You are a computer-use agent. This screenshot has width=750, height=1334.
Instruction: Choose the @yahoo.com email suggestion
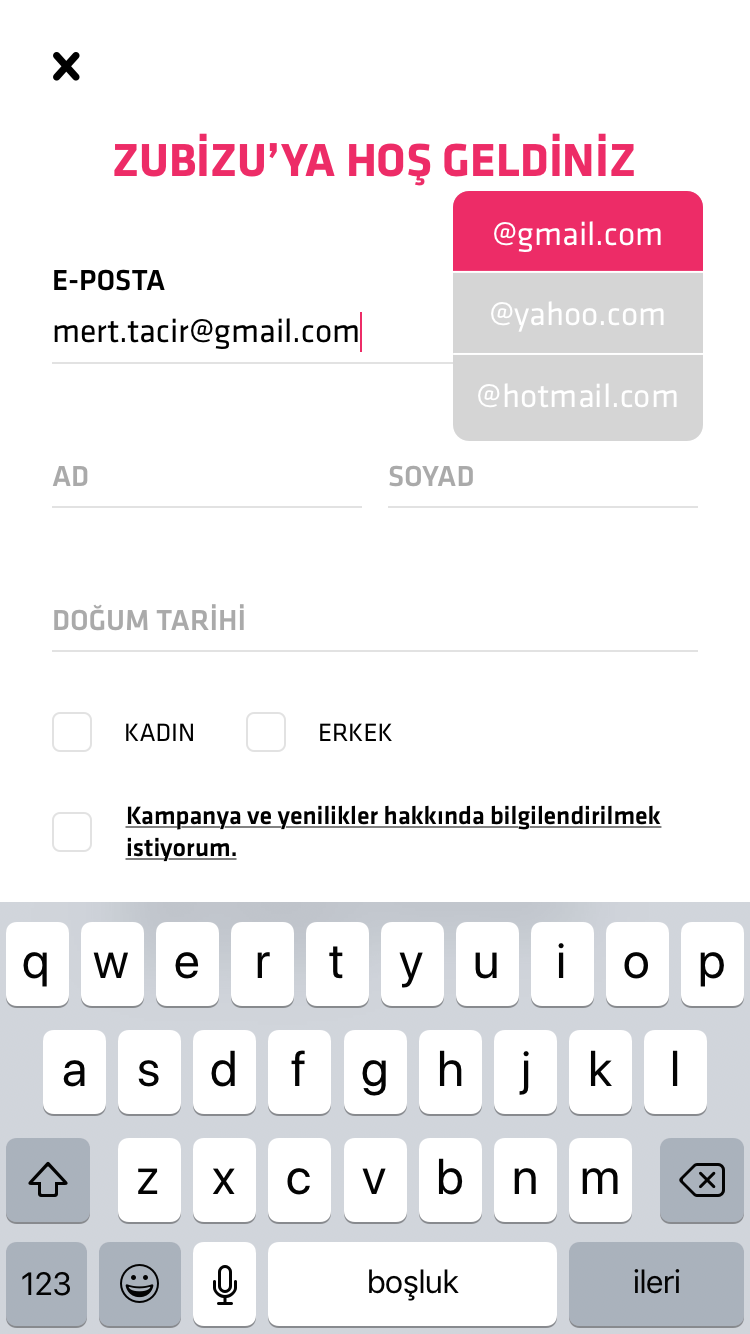[578, 313]
